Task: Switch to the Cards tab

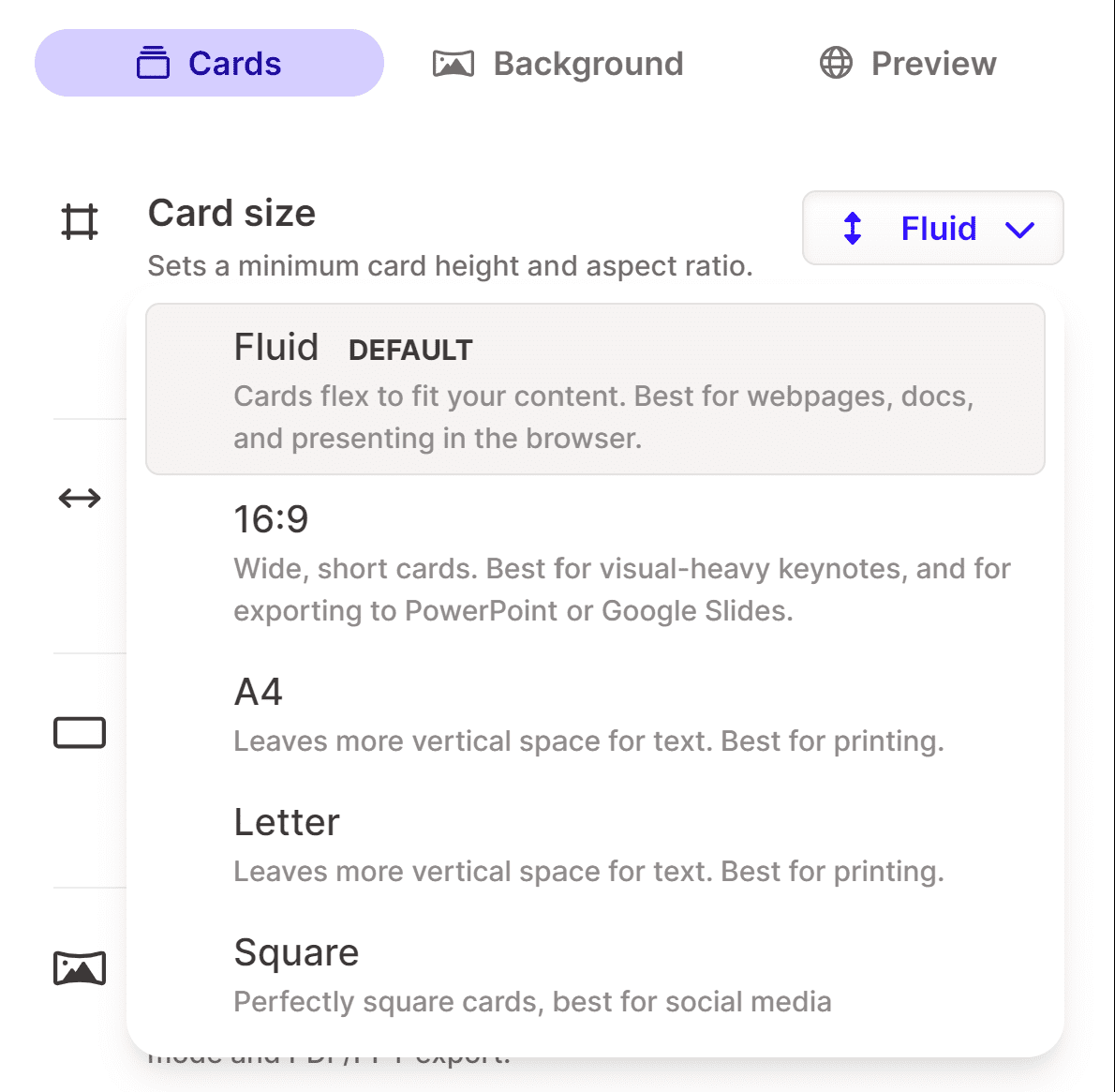Action: coord(209,64)
